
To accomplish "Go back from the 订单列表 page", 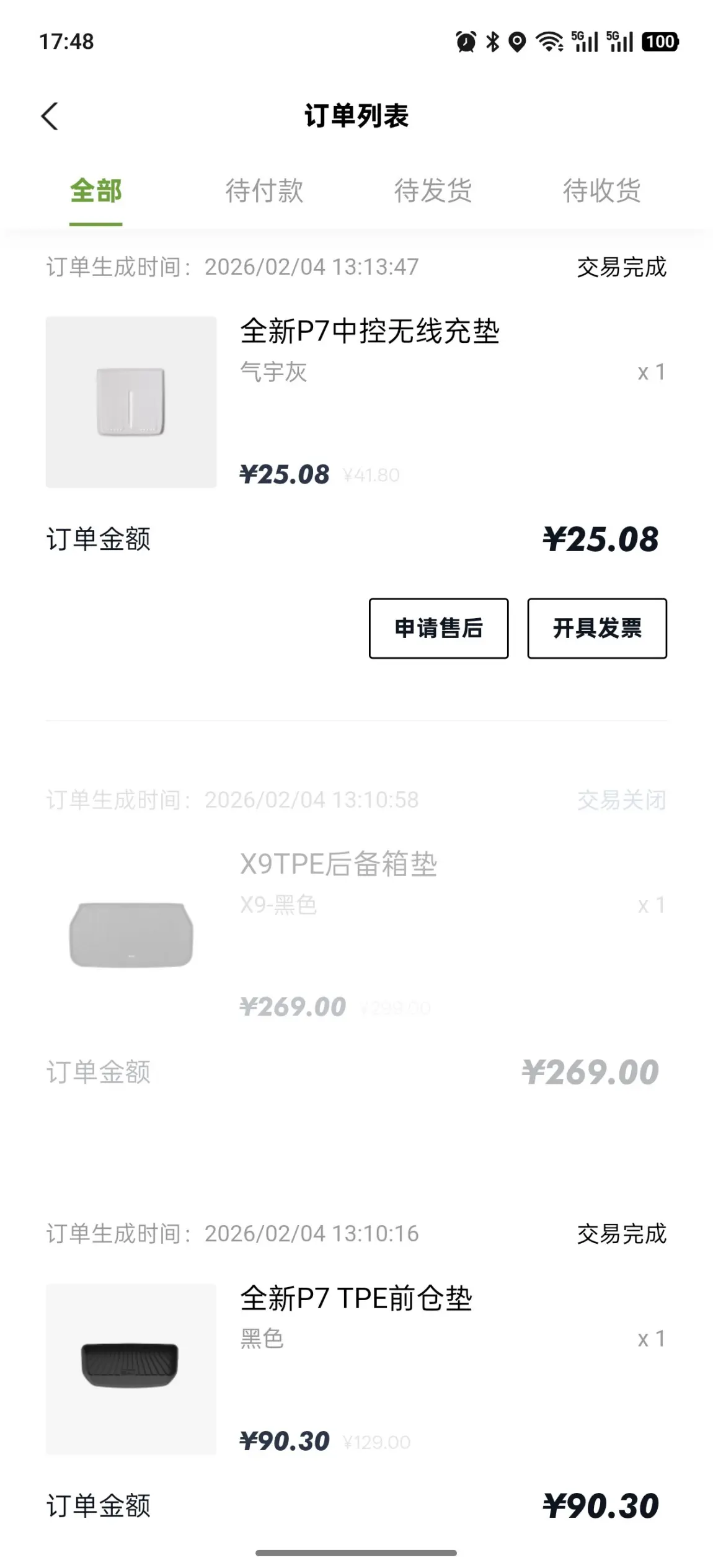I will coord(50,117).
